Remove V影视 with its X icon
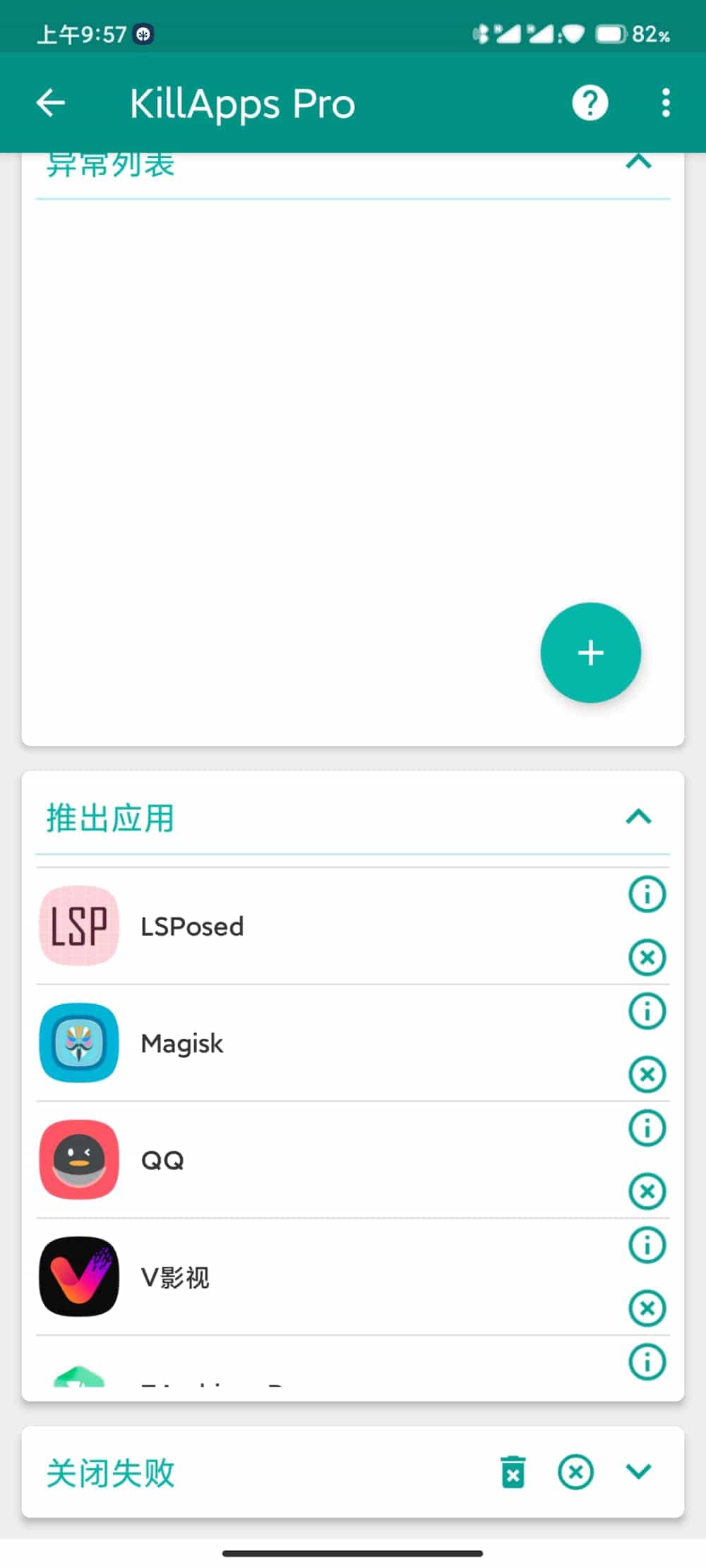Image resolution: width=706 pixels, height=1568 pixels. pyautogui.click(x=647, y=1308)
